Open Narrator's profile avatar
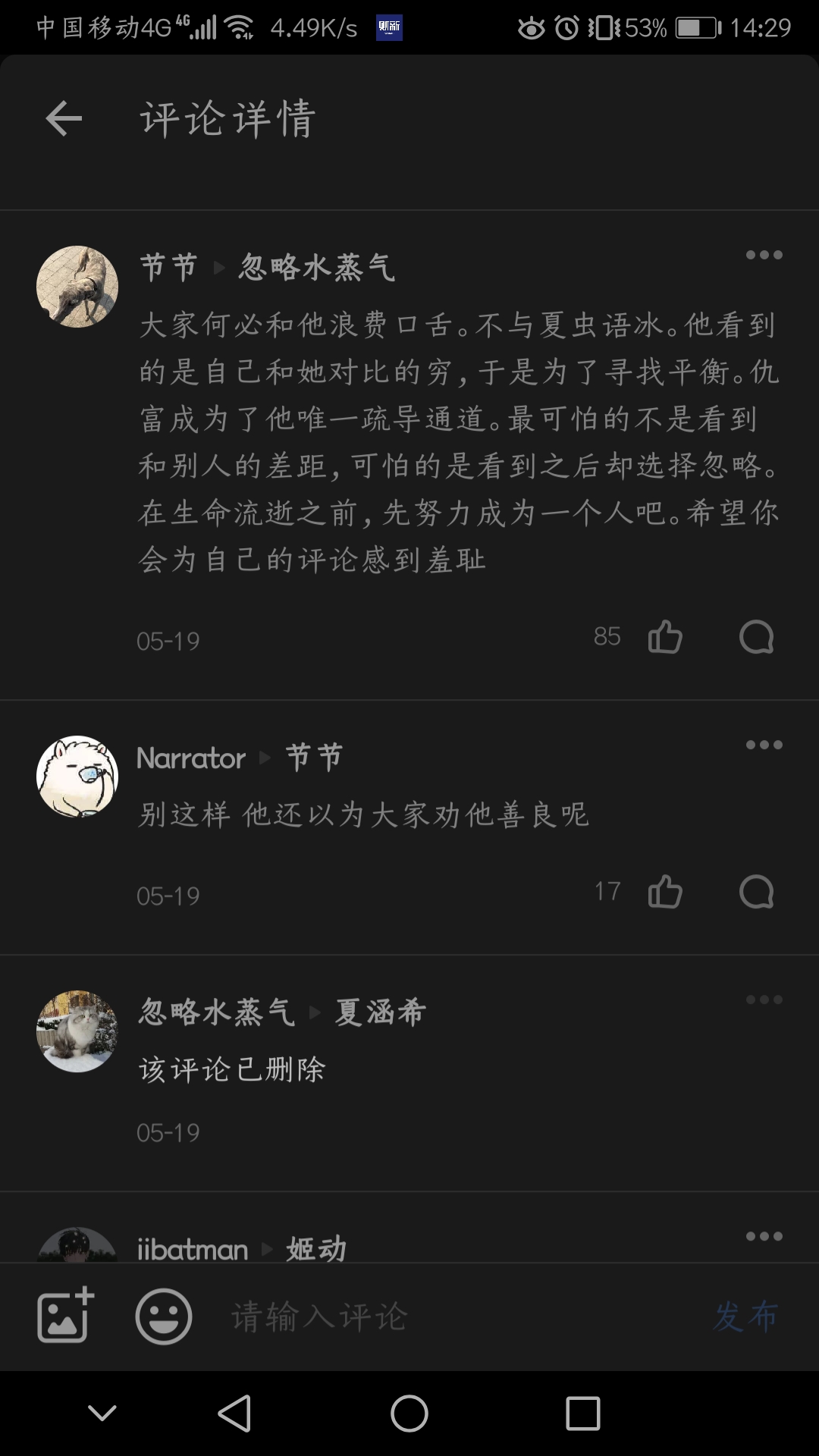This screenshot has width=819, height=1456. click(x=77, y=776)
